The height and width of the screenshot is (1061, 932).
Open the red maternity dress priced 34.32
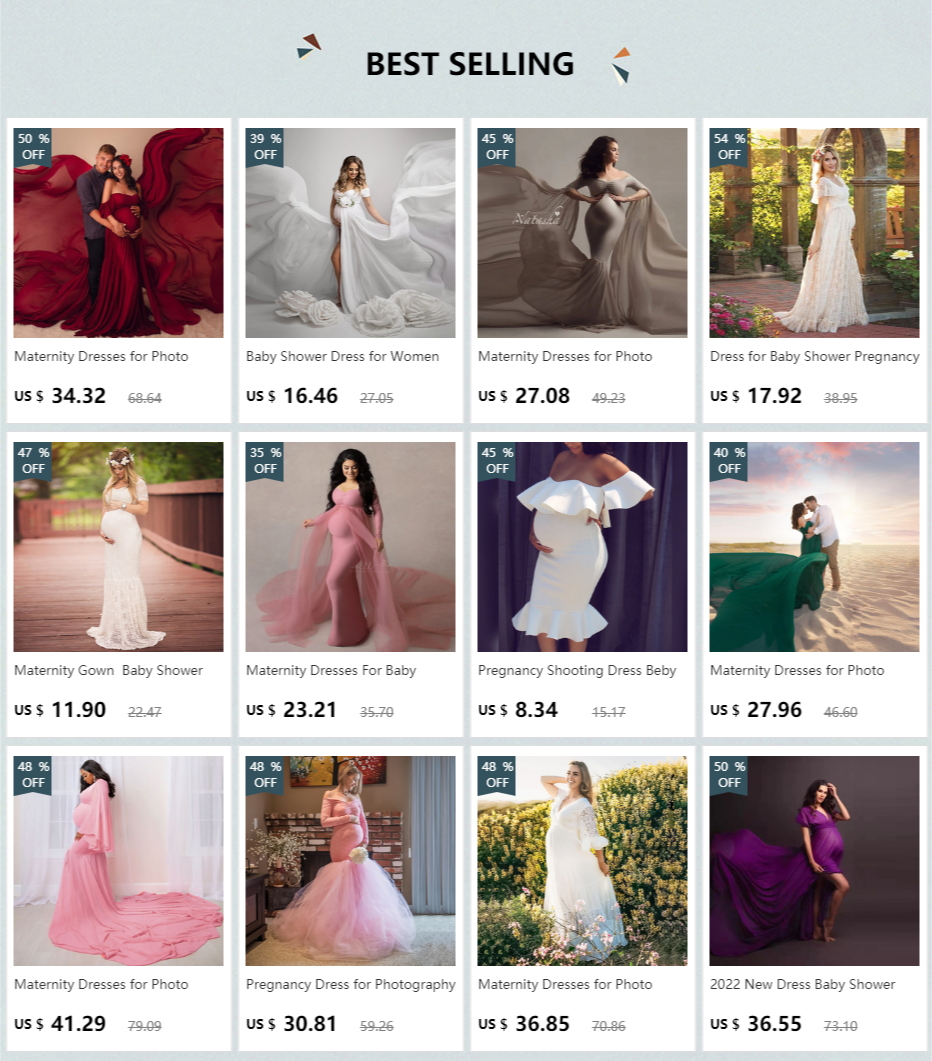point(118,271)
